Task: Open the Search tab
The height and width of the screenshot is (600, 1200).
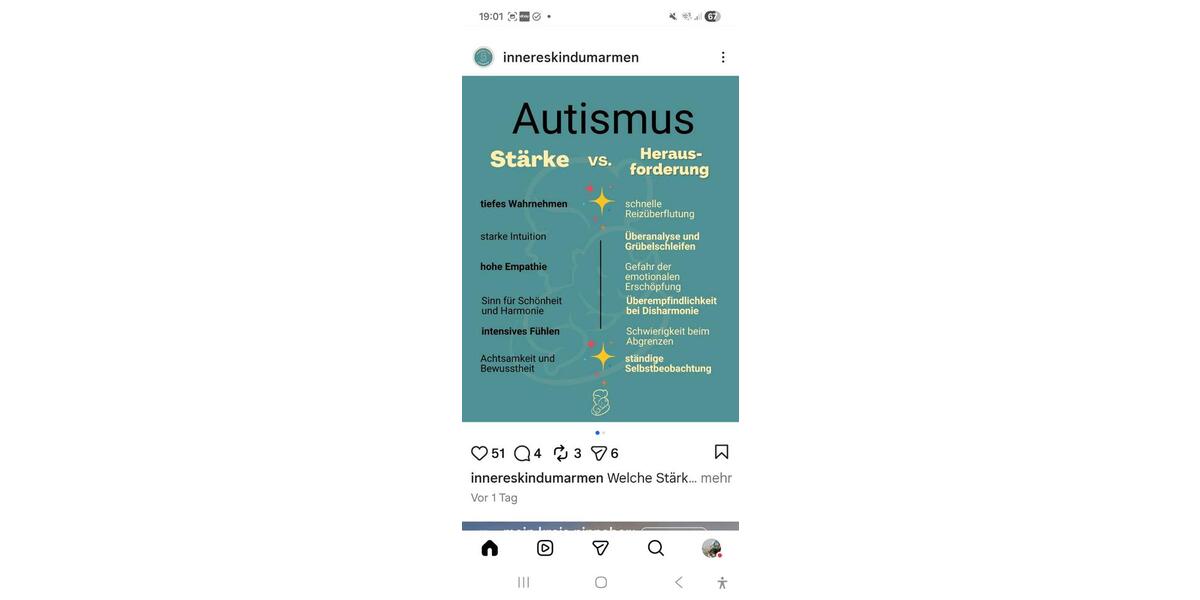Action: [x=656, y=548]
